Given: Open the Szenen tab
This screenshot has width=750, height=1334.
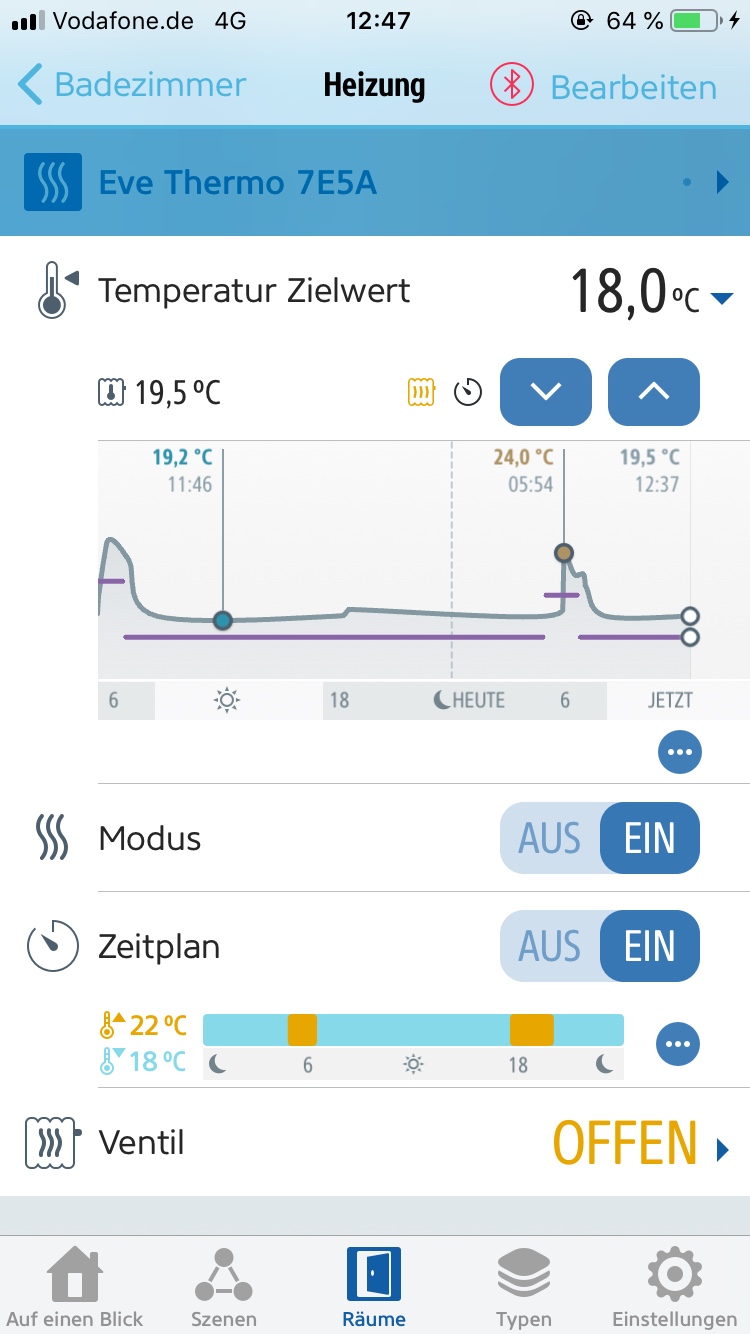Looking at the screenshot, I should click(224, 1287).
